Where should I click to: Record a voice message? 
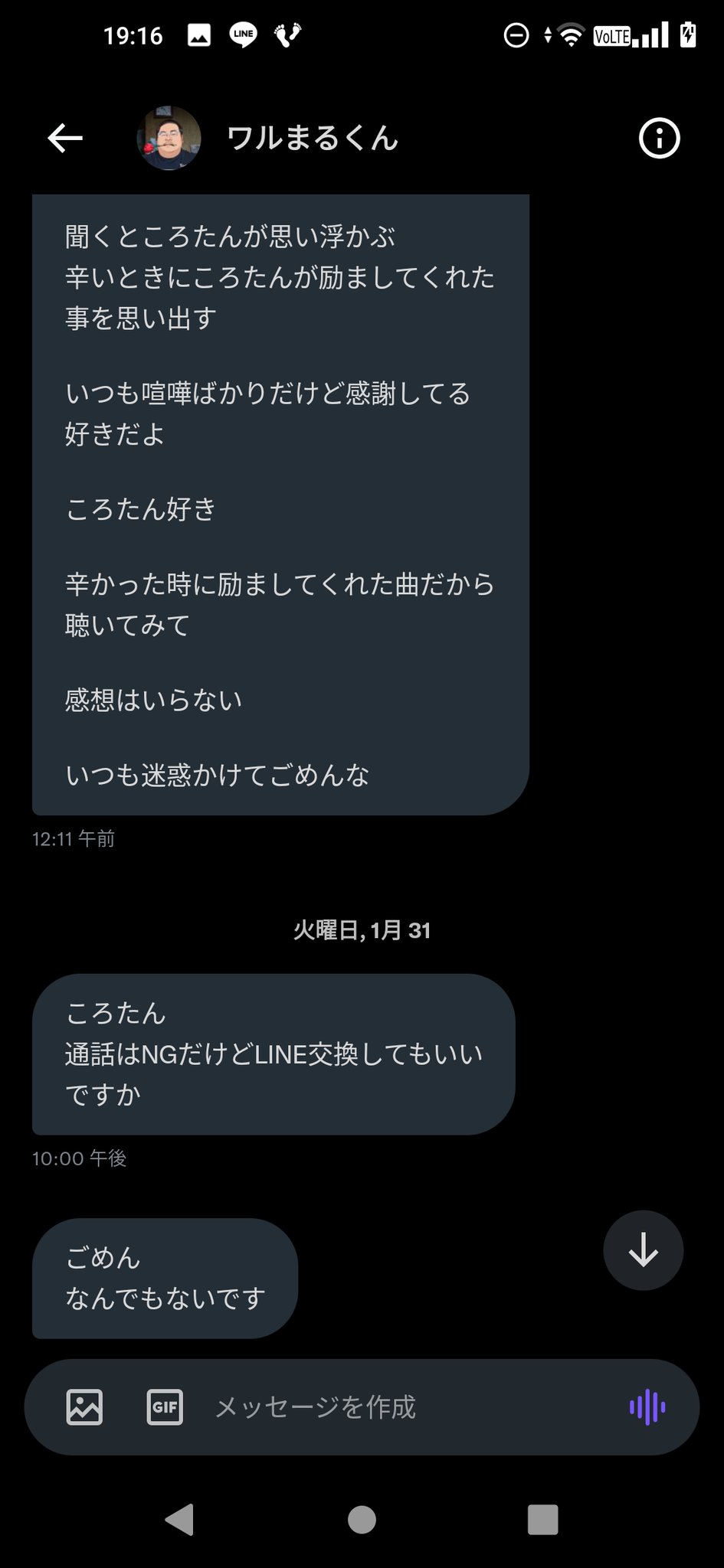(647, 1407)
